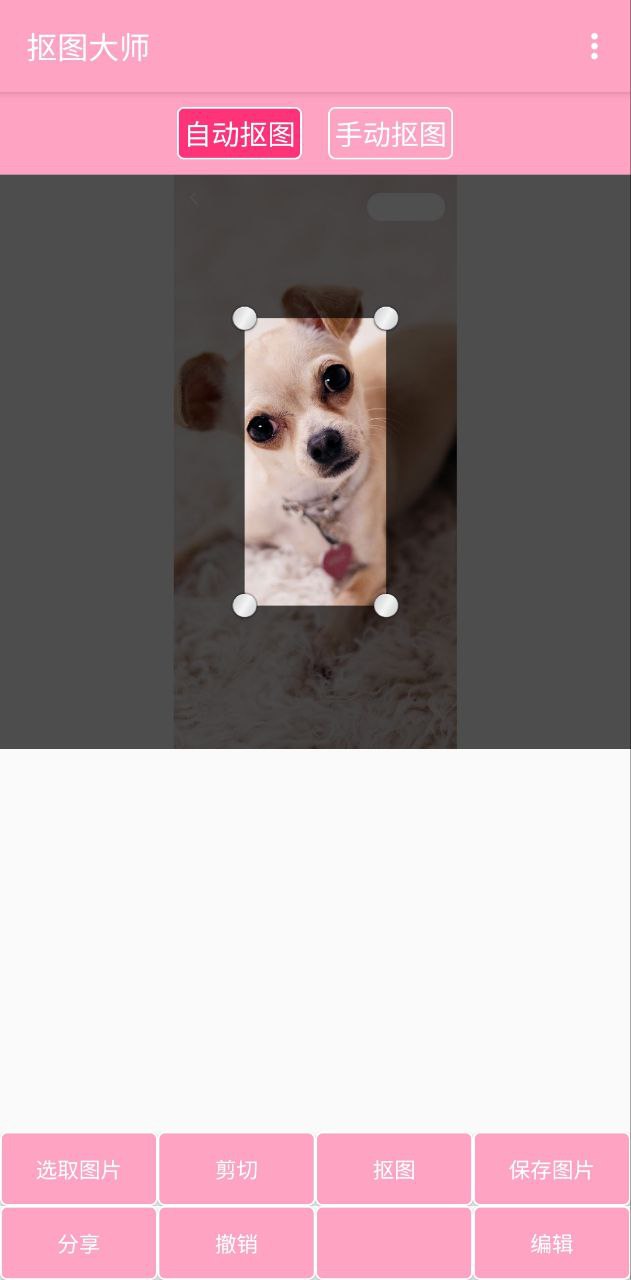This screenshot has height=1280, width=631.
Task: Undo last action with 撤销
Action: click(236, 1243)
